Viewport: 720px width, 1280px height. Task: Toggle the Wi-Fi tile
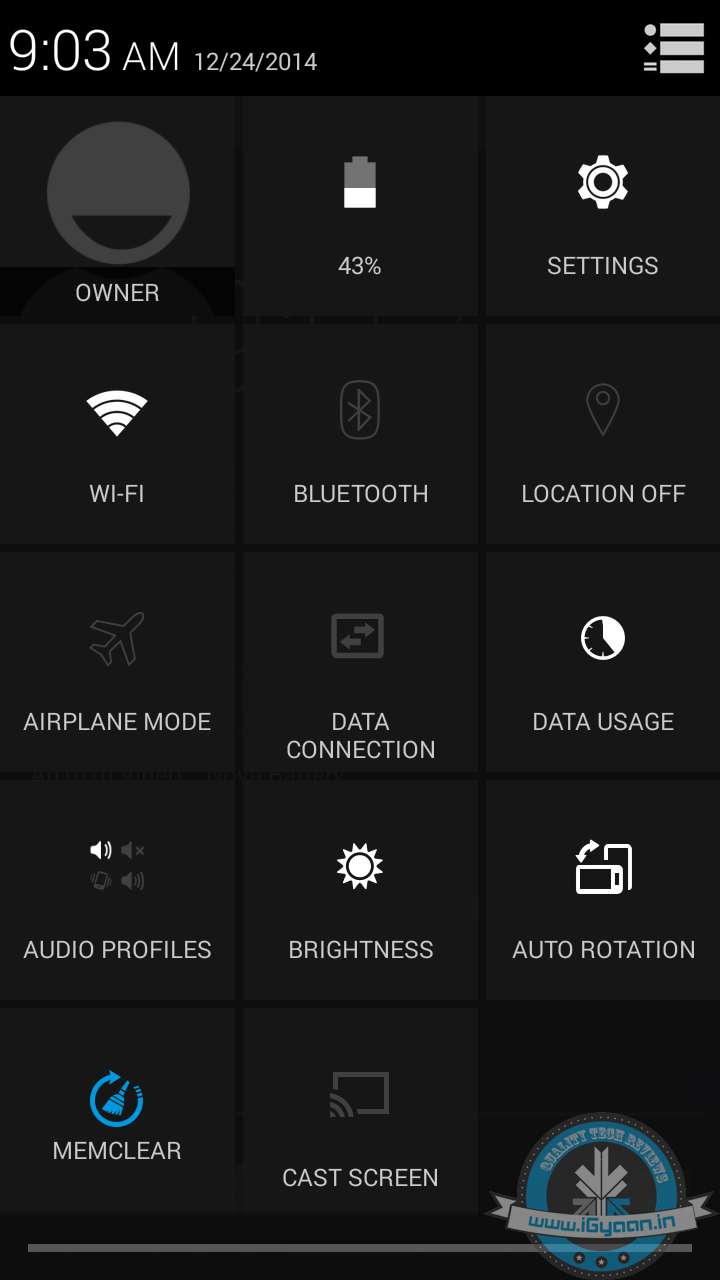point(117,435)
